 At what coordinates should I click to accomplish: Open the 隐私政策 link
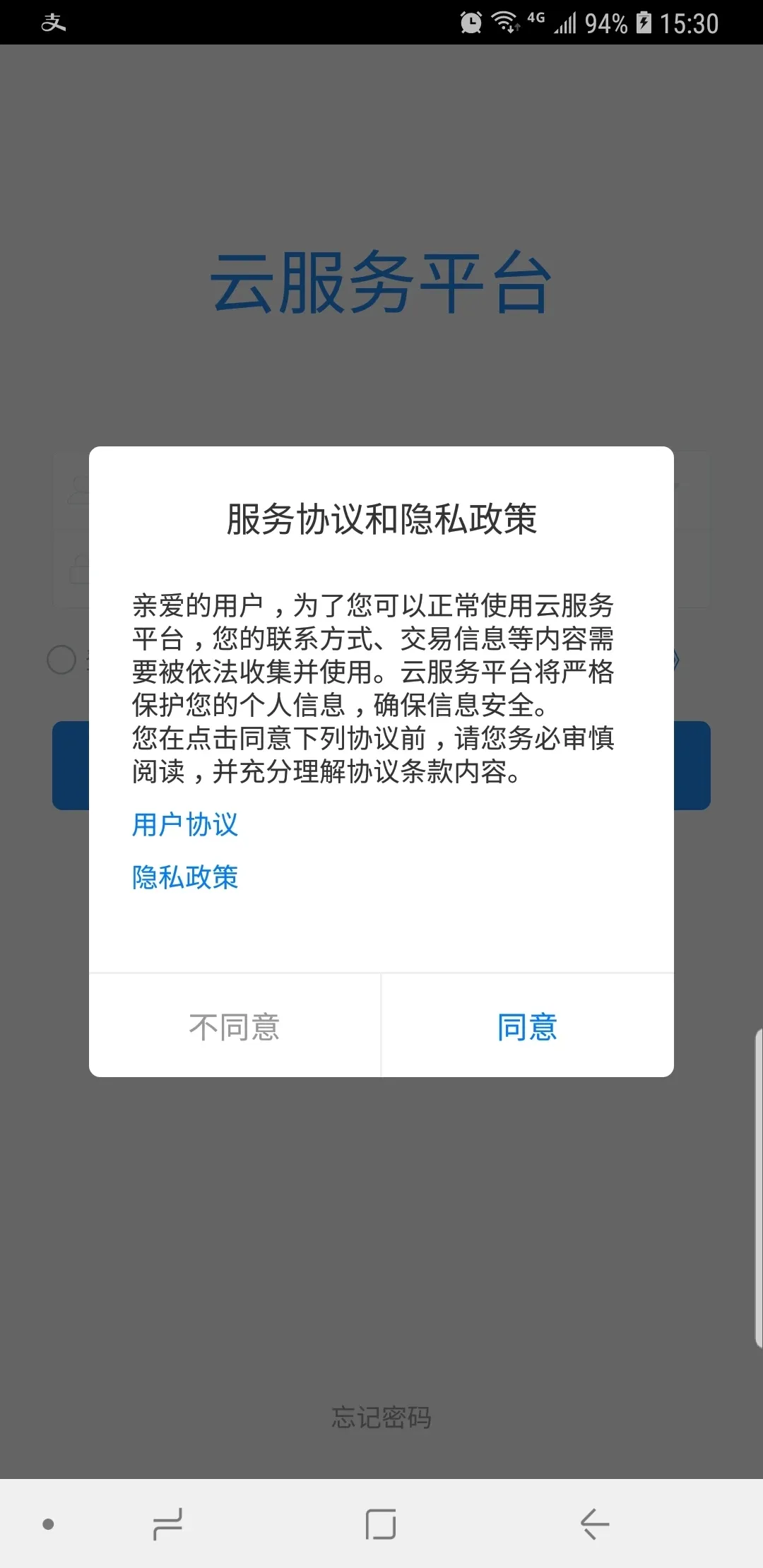(185, 877)
